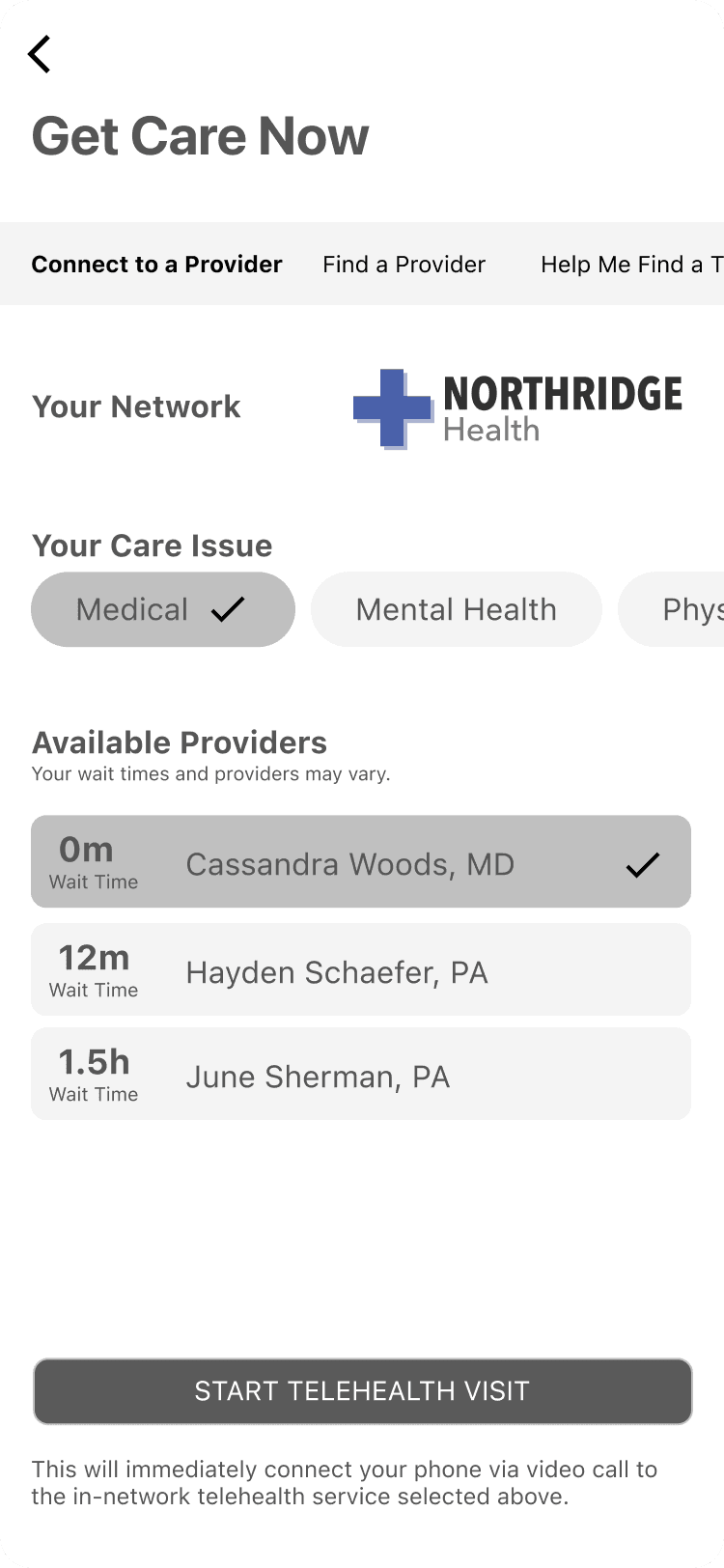
Task: Select provider Hayden Schaefer, PA
Action: pos(362,969)
